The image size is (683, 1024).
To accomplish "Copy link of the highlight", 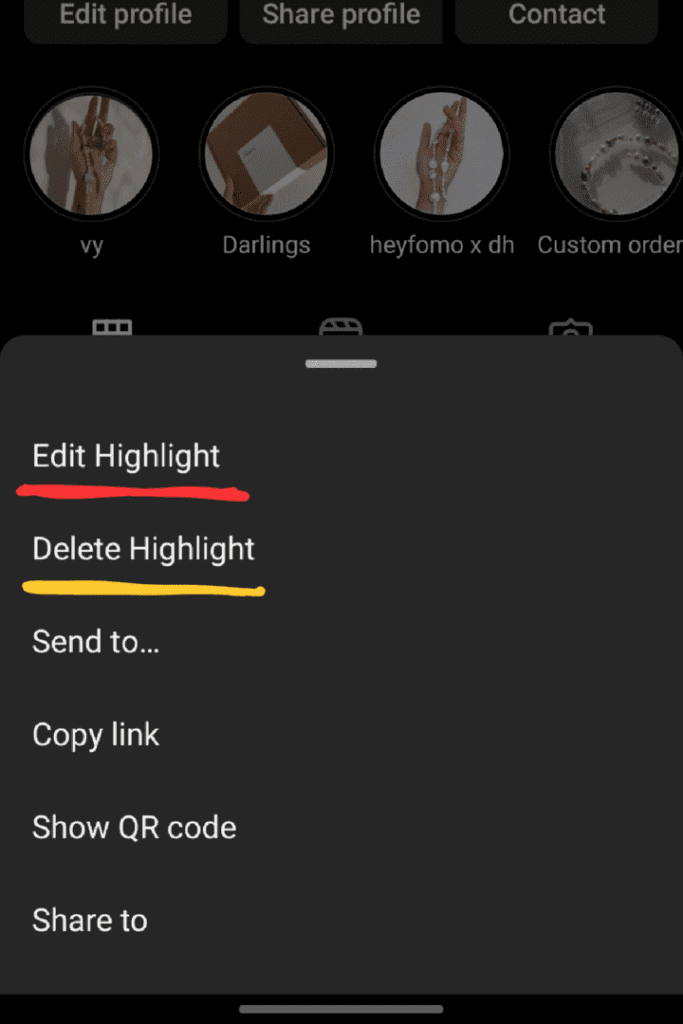I will (96, 735).
